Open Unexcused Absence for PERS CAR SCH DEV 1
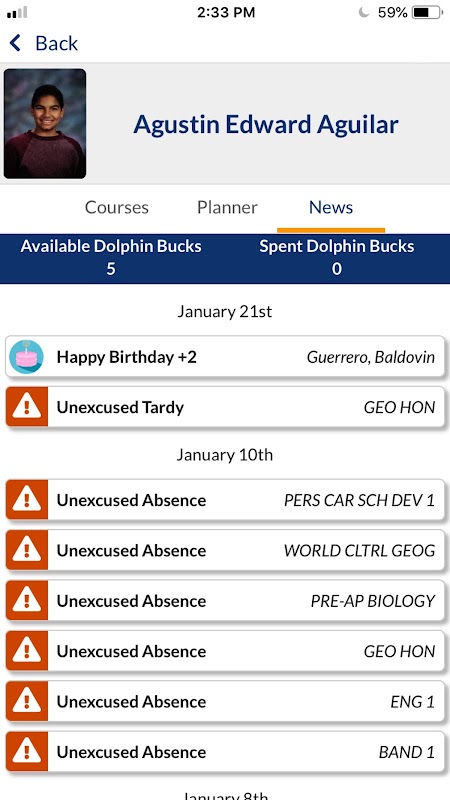 tap(225, 500)
